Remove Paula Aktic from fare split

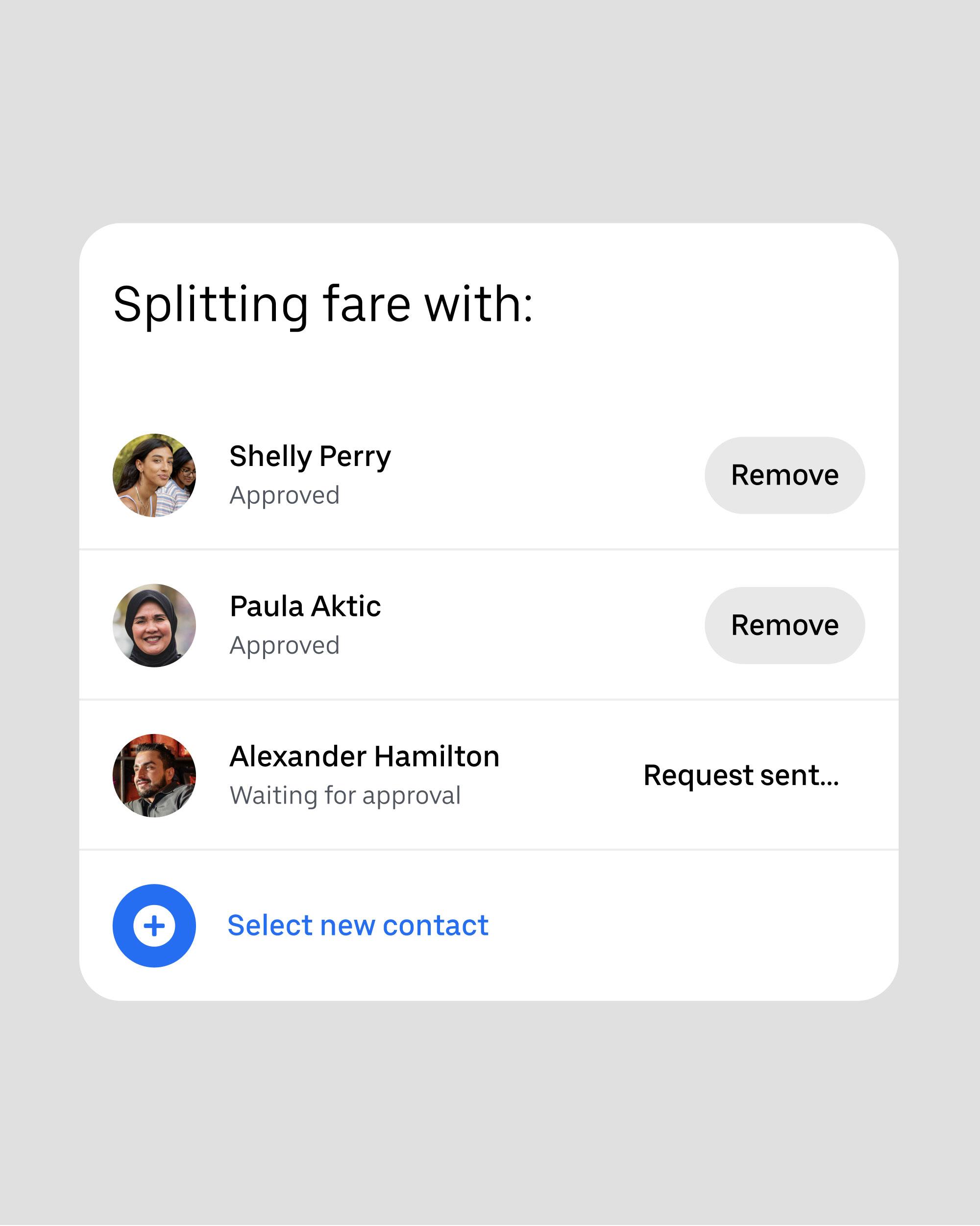784,626
